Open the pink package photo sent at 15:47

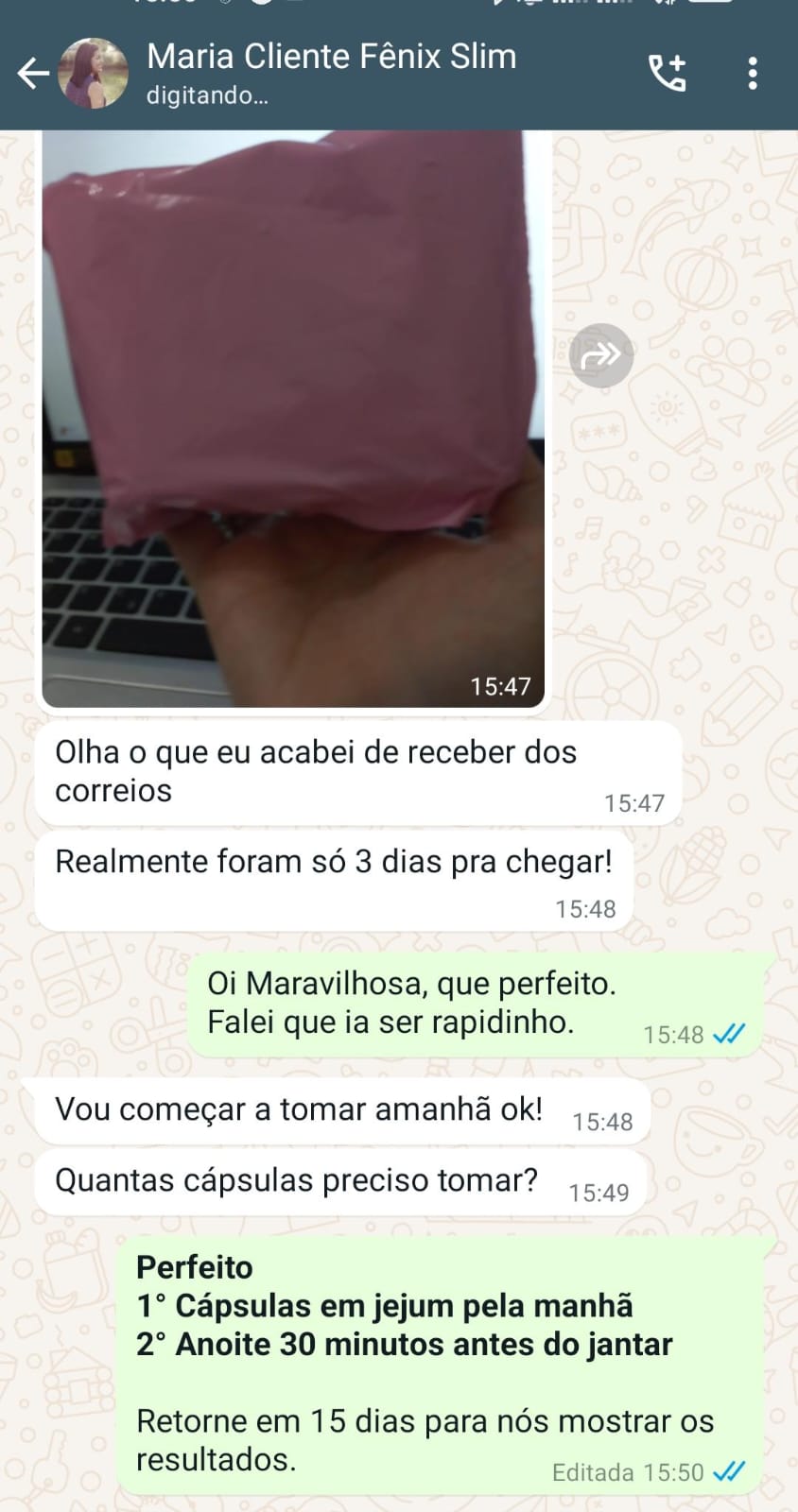[x=293, y=416]
